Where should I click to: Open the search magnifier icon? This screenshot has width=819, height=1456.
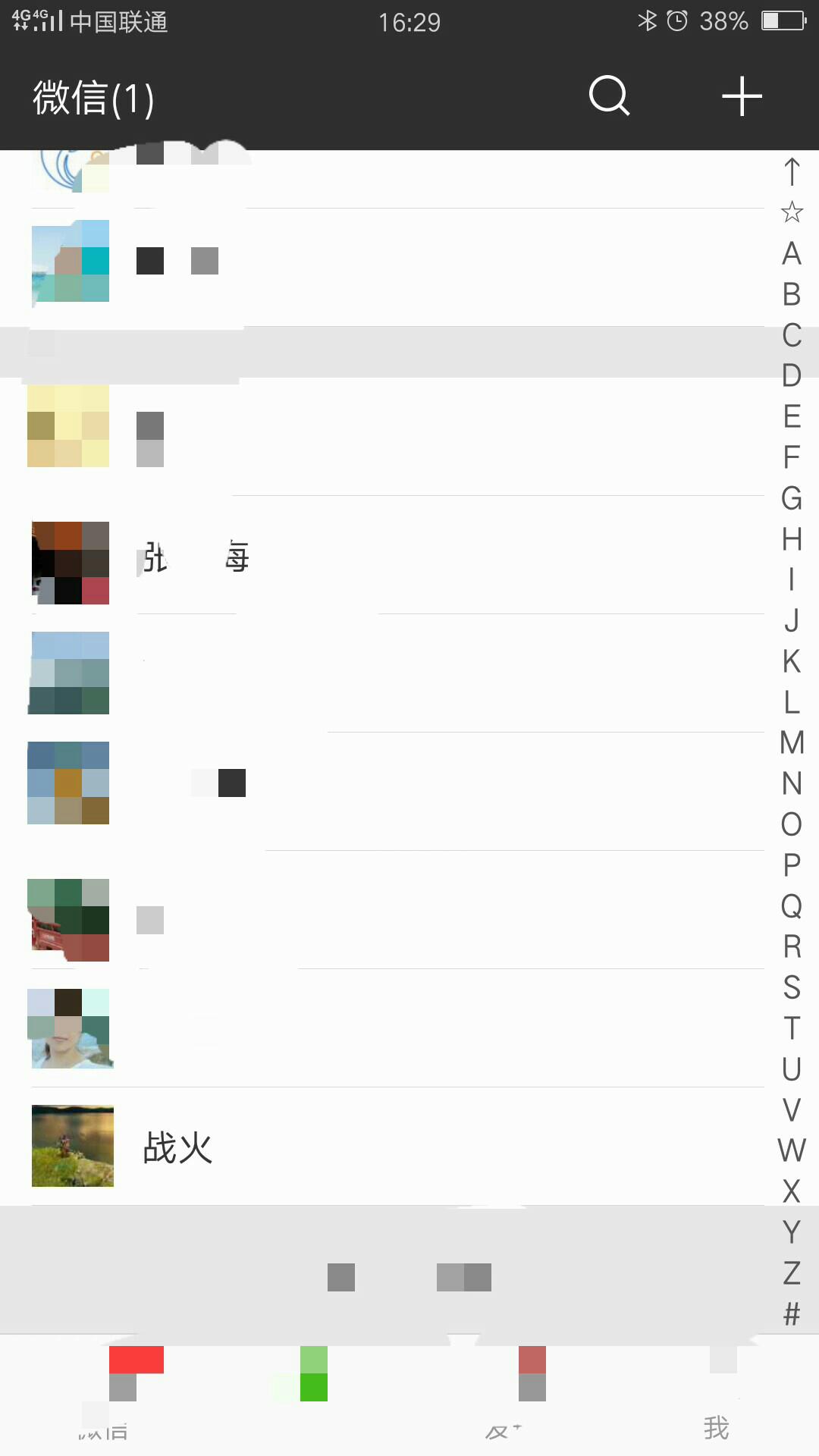click(x=609, y=96)
